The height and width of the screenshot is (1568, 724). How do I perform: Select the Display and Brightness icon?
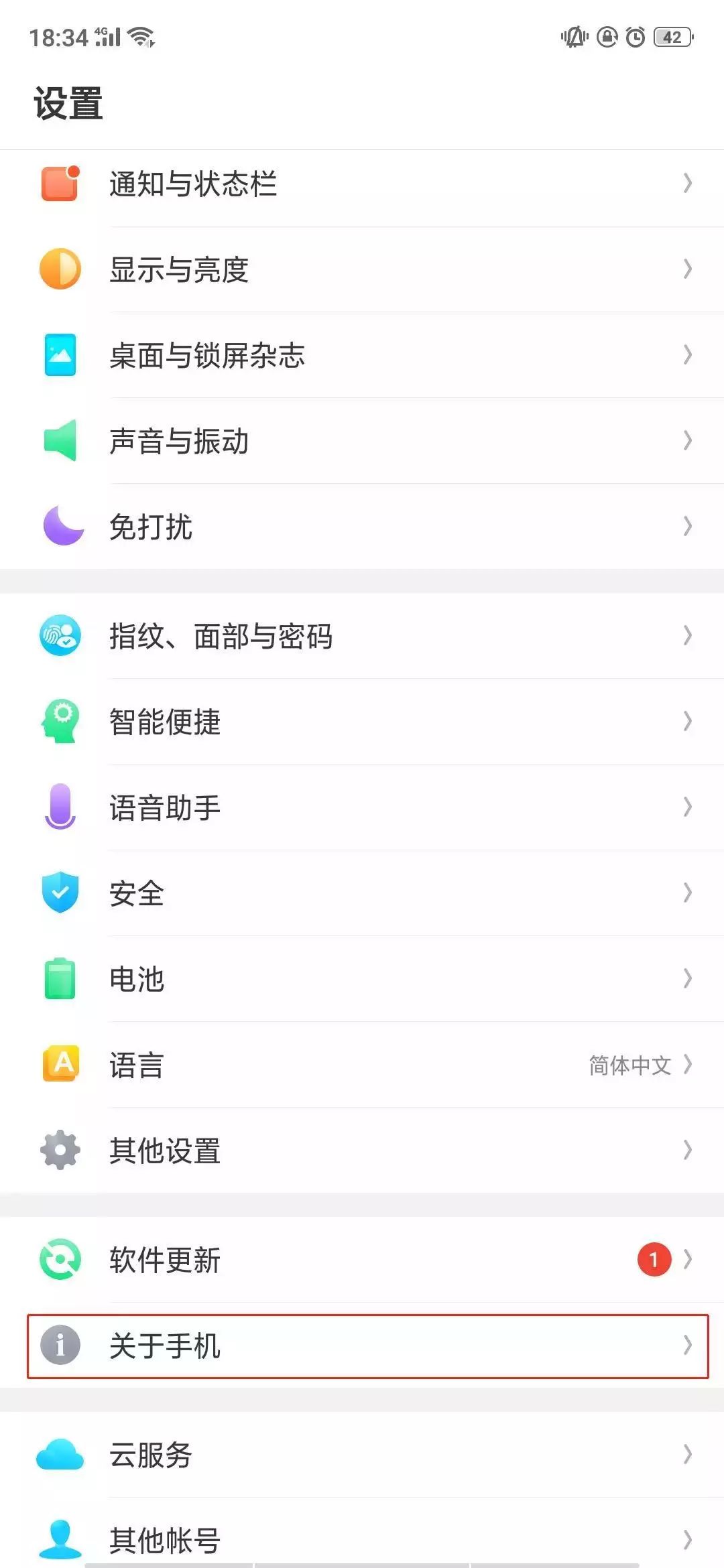coord(61,269)
